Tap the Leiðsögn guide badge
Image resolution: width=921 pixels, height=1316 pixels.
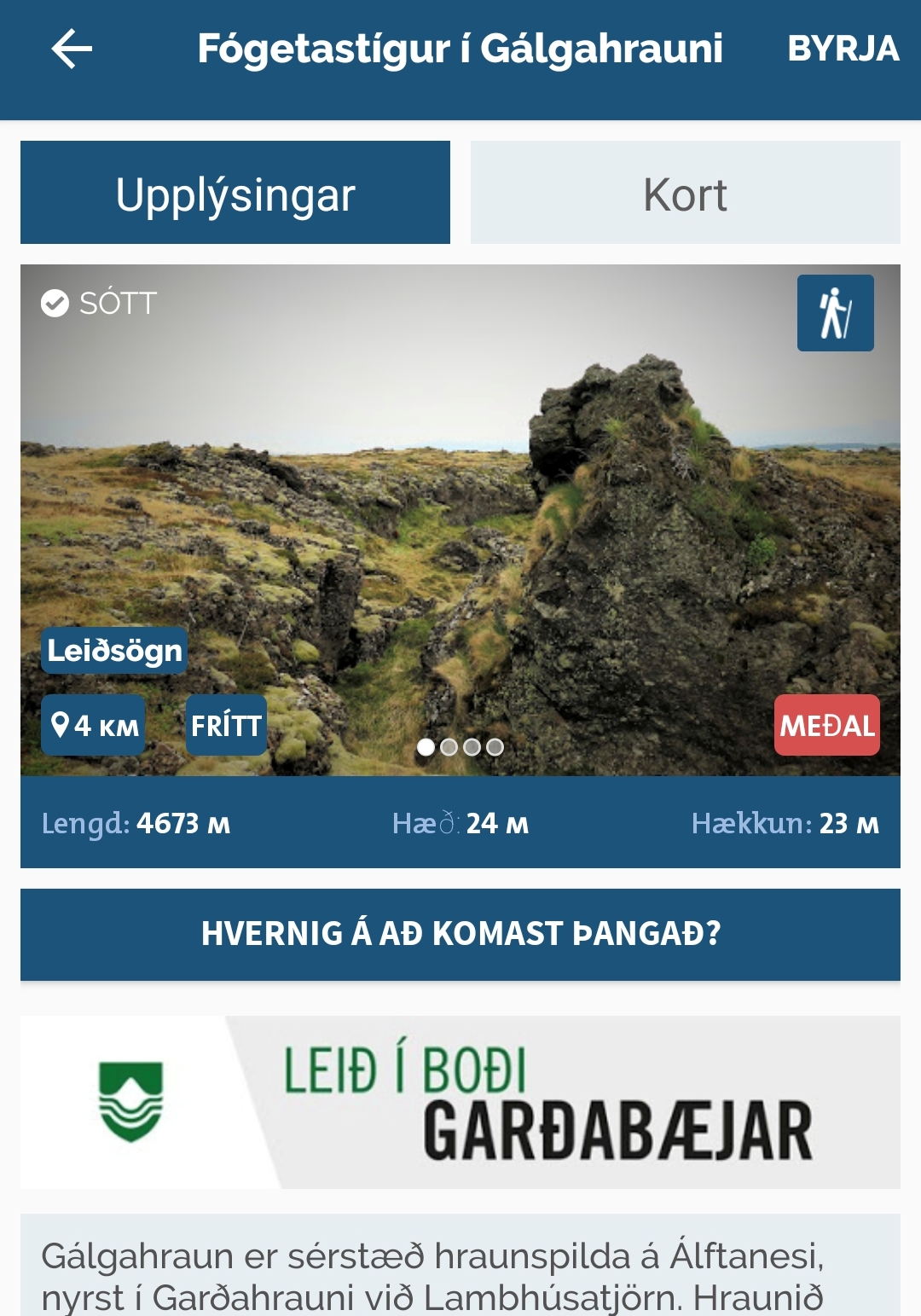point(114,651)
